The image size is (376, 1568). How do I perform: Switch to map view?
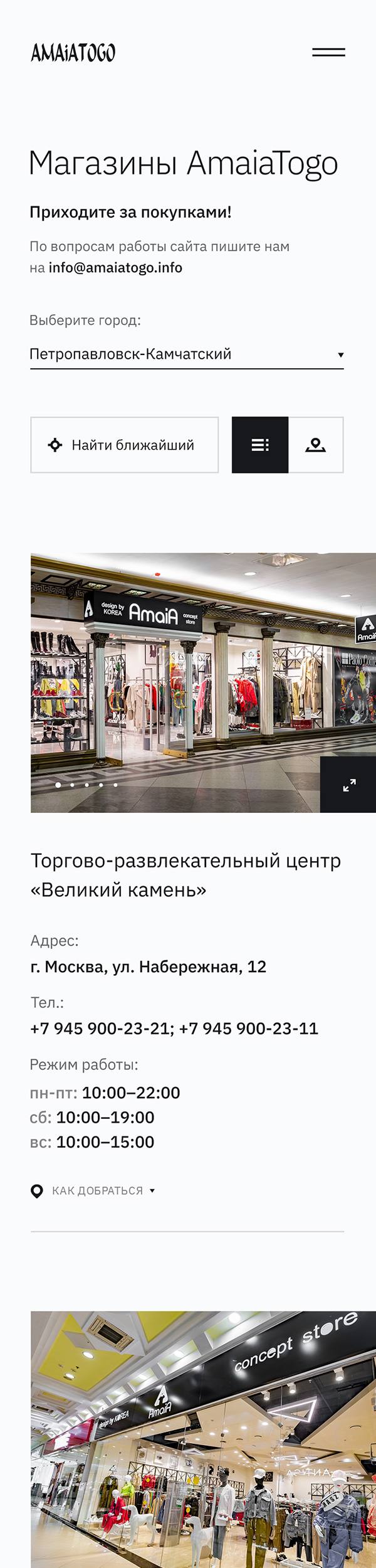pos(315,445)
